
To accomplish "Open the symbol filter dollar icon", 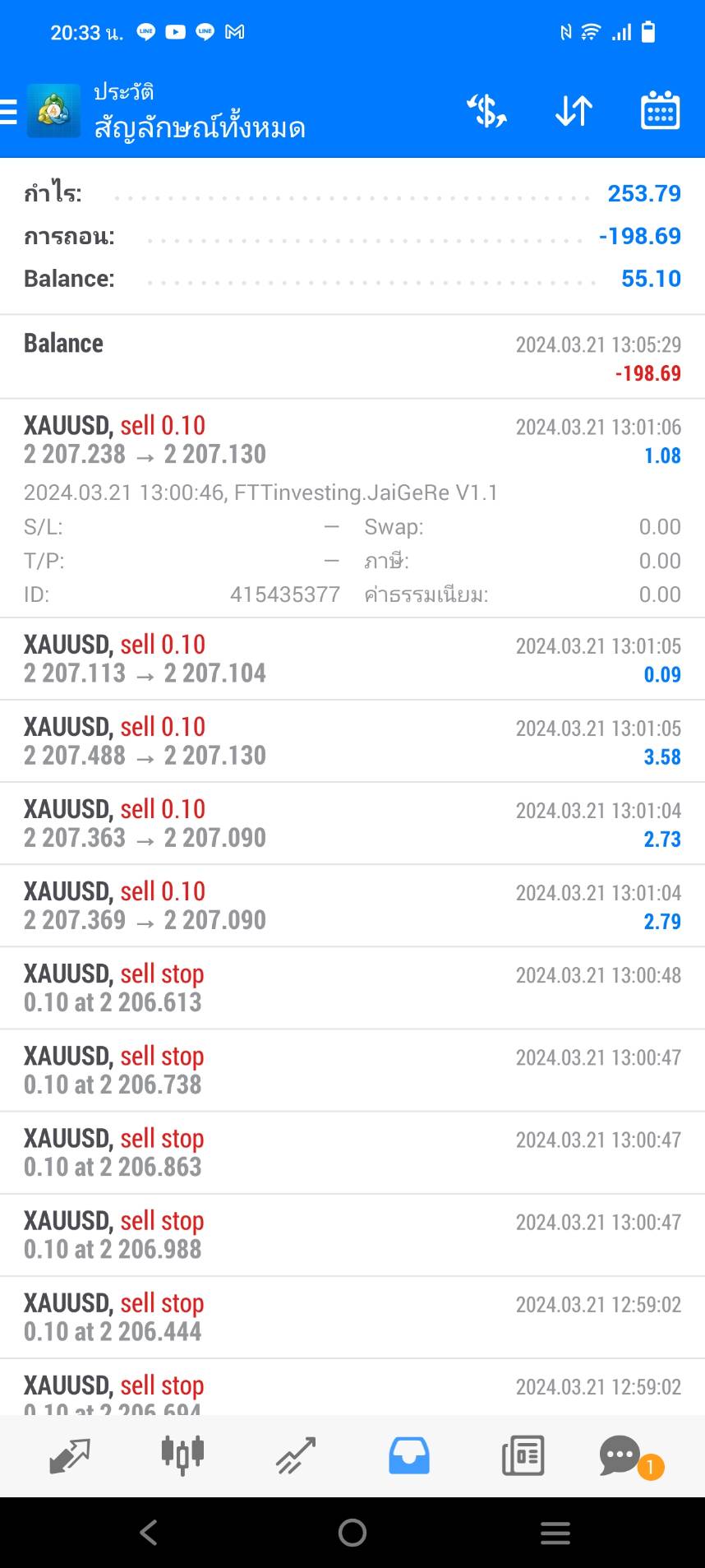I will 486,111.
